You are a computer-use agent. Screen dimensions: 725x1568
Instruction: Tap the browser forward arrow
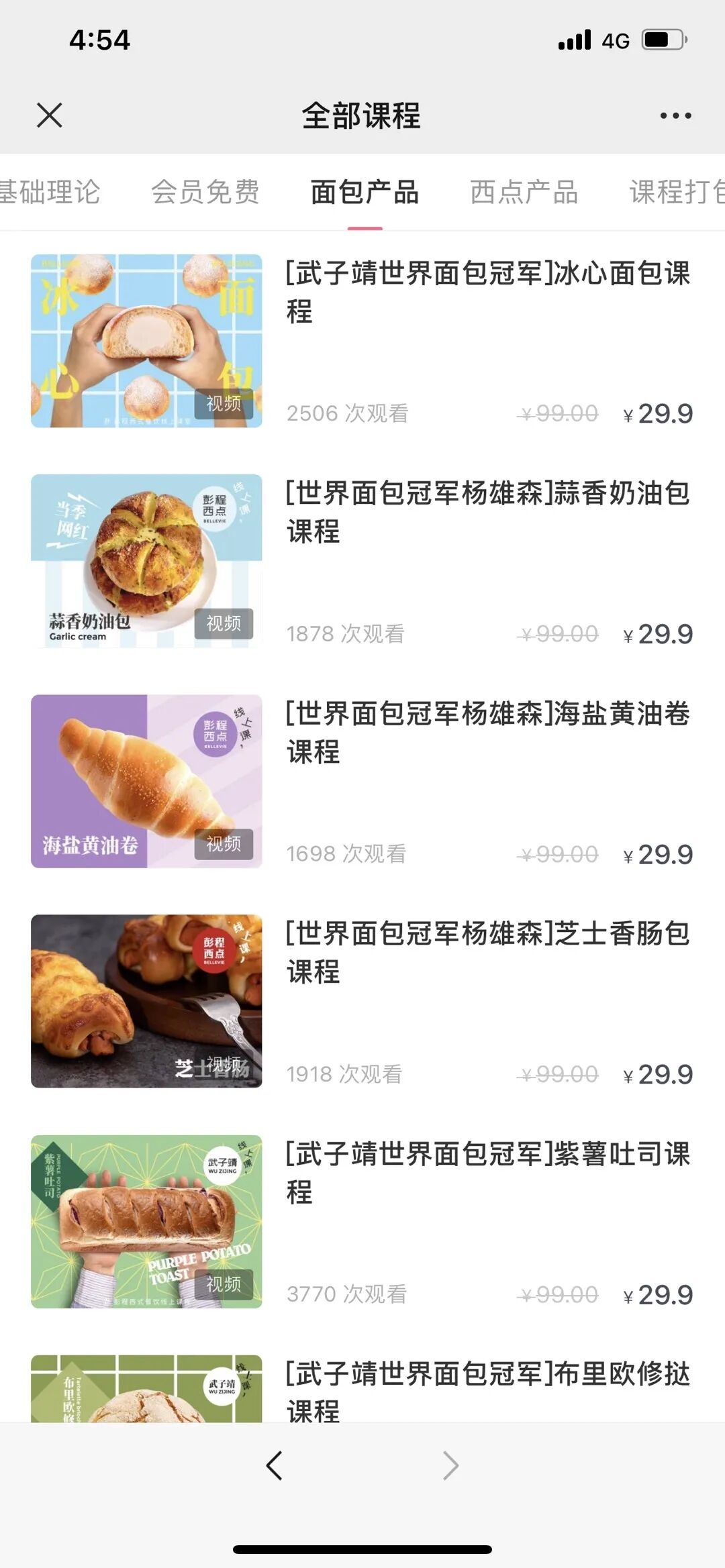(450, 1465)
